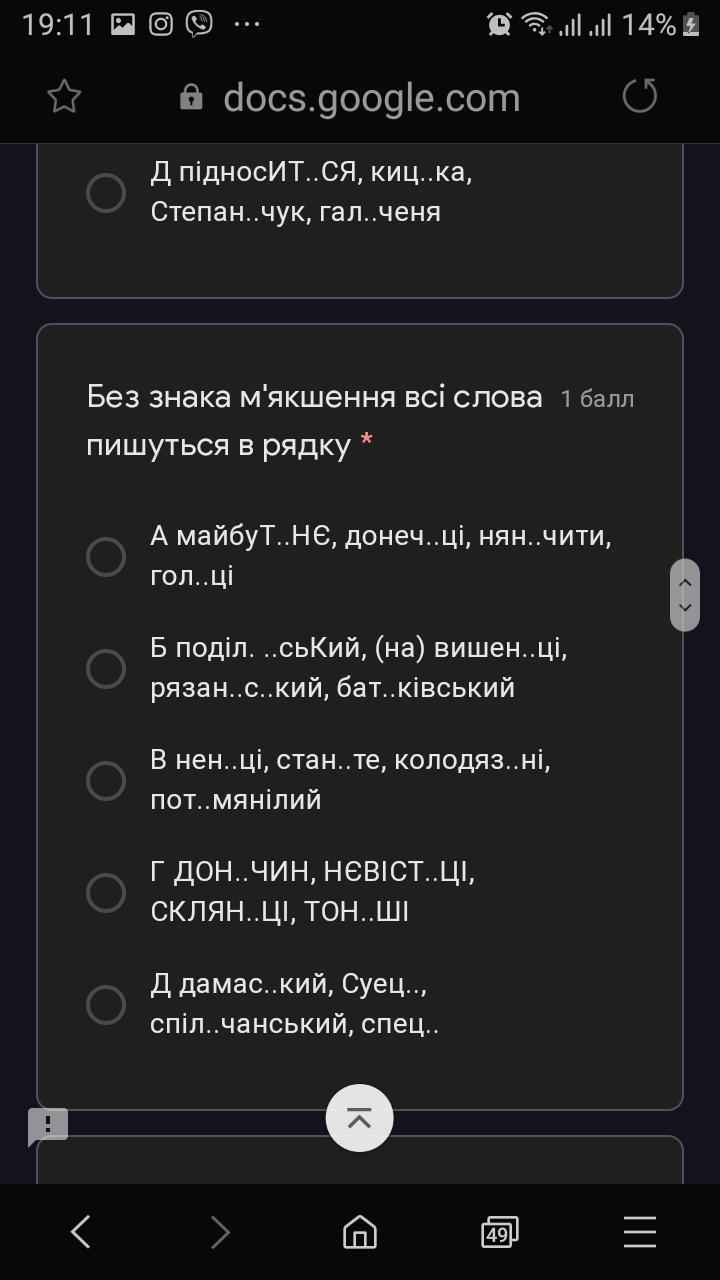Go back to the previous page

(82, 1232)
